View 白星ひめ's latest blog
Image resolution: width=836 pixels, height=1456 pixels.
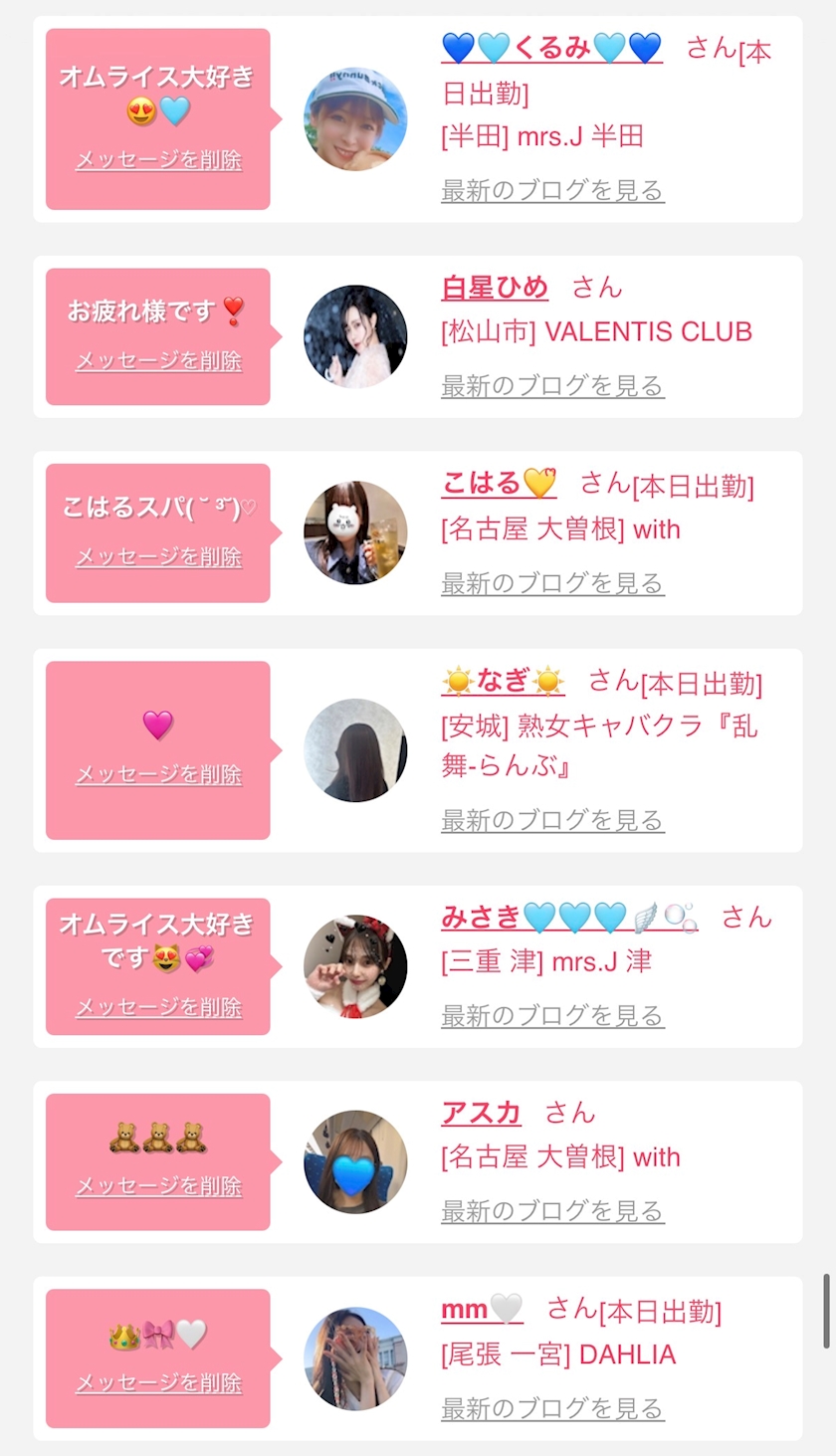552,385
